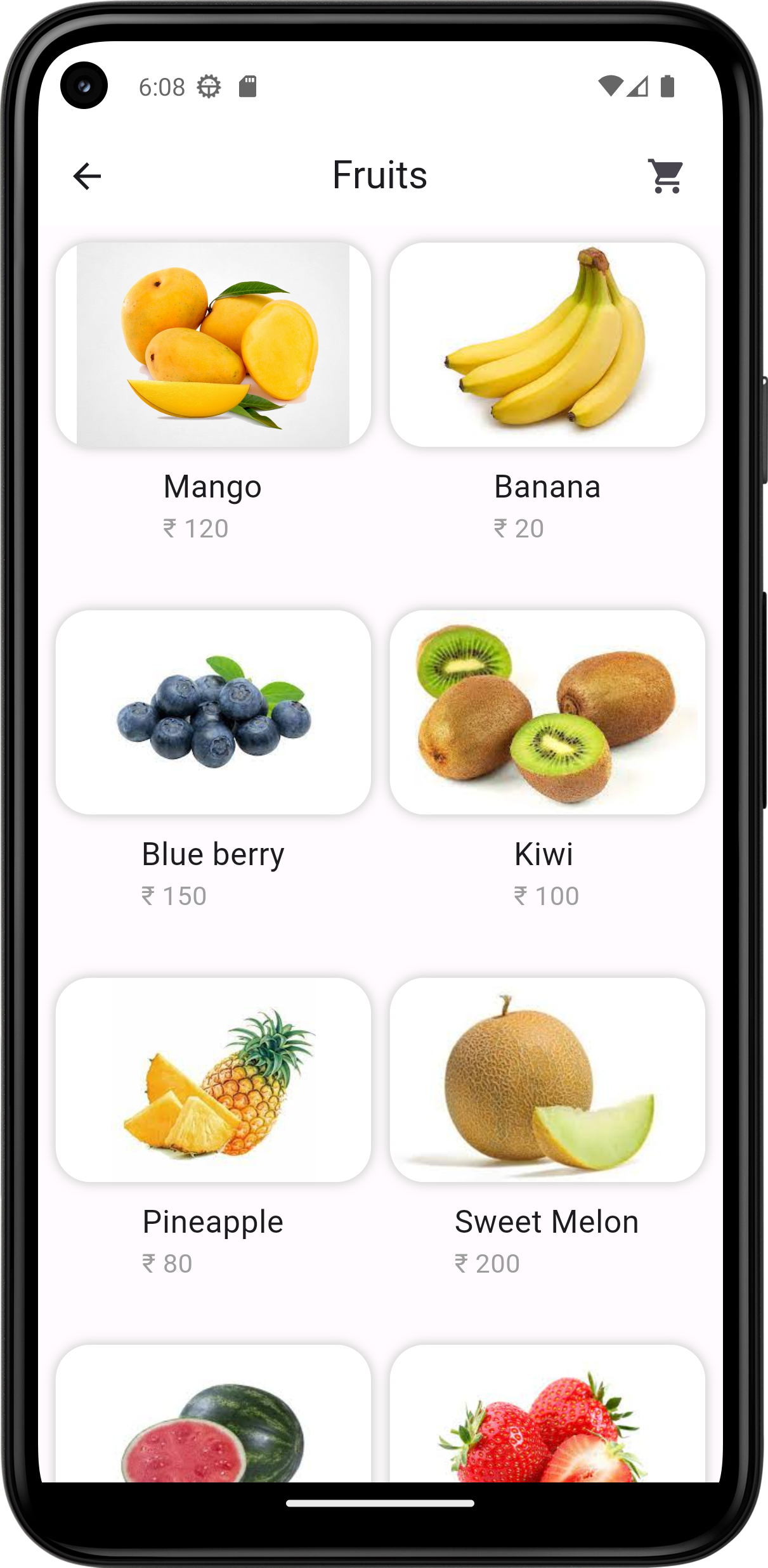Open the shopping cart
The image size is (768, 1568).
(665, 176)
